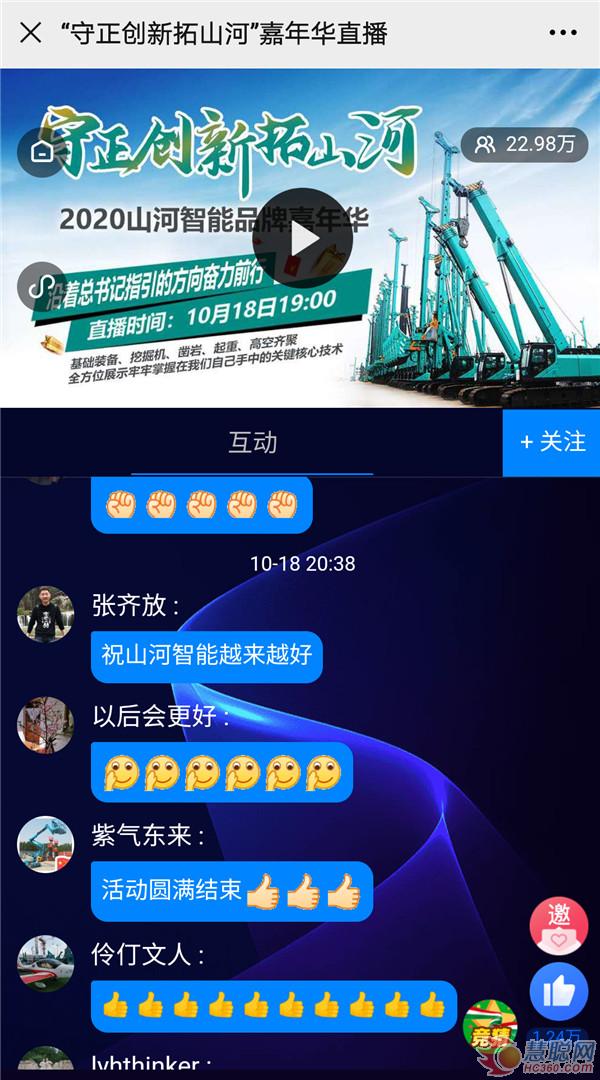
Task: Open 伶仃文人's avatar
Action: click(x=45, y=963)
